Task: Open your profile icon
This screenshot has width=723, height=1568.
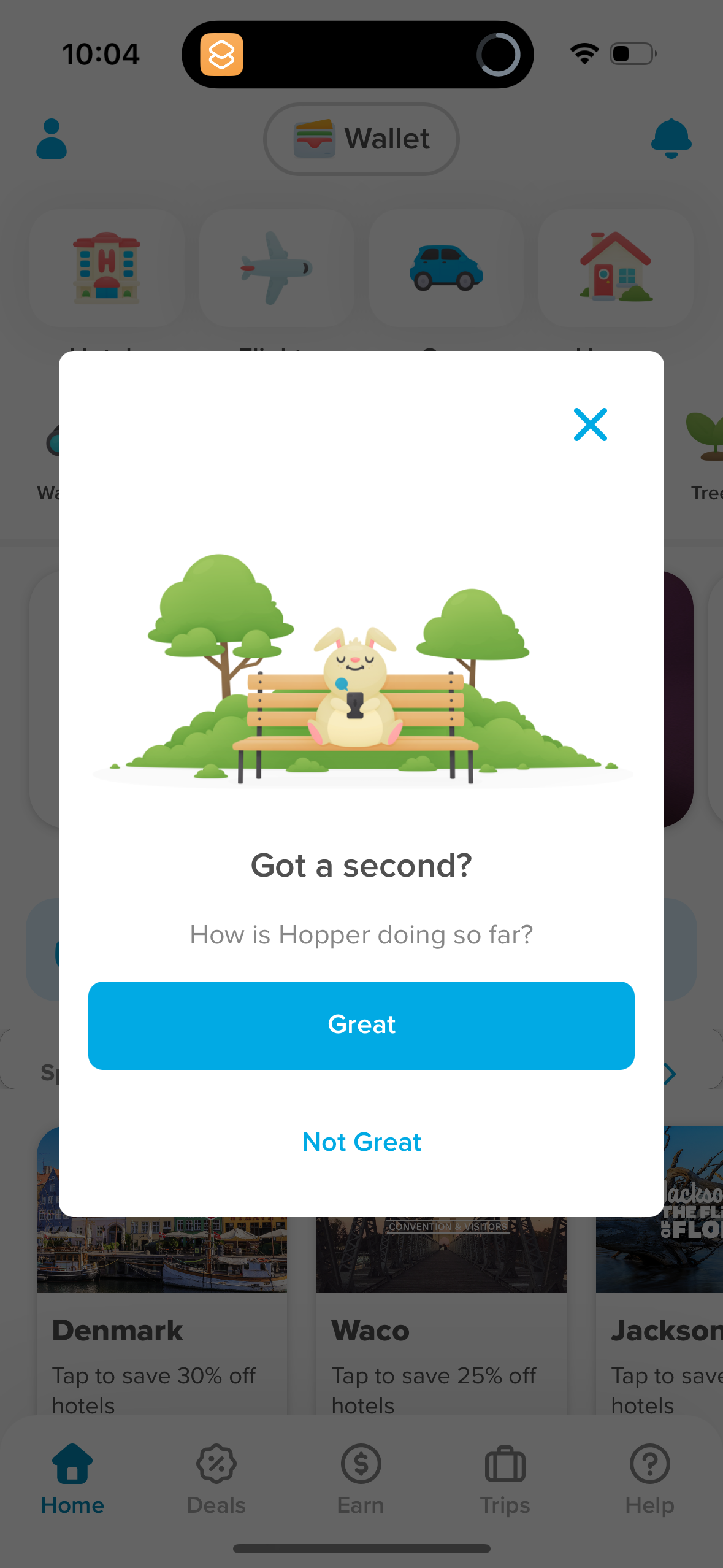Action: (52, 139)
